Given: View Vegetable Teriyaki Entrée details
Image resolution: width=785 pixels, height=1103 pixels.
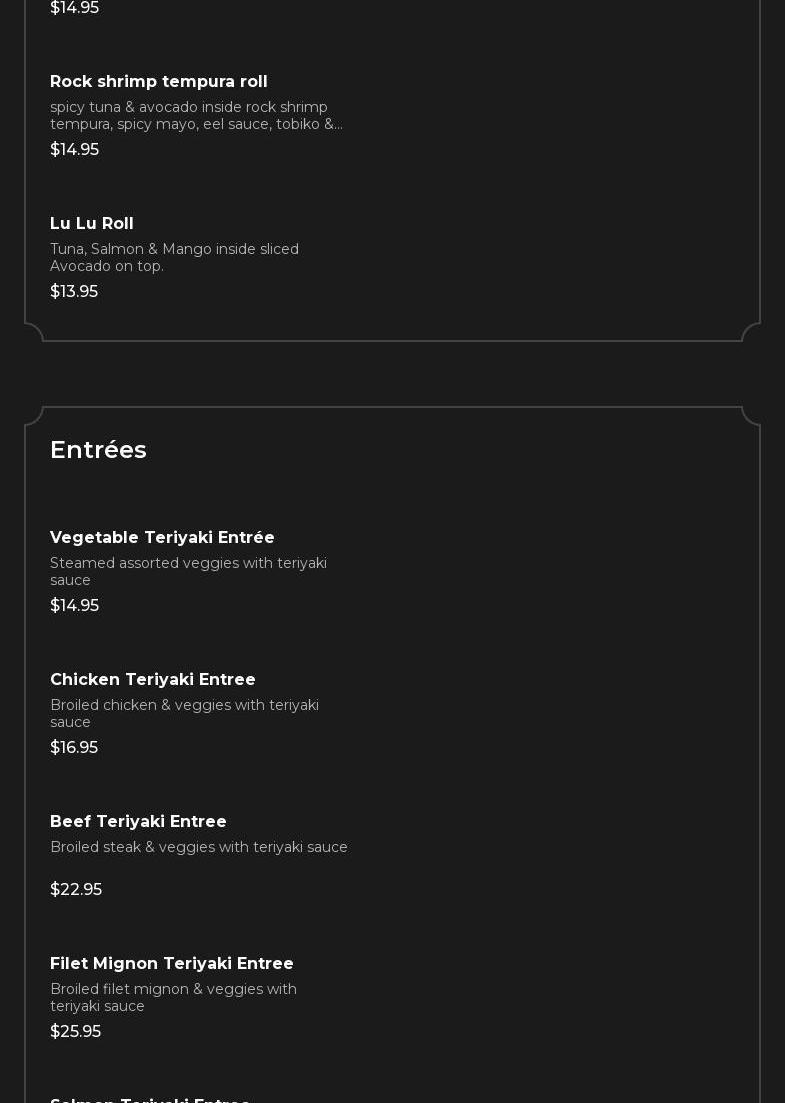Looking at the screenshot, I should point(162,538).
